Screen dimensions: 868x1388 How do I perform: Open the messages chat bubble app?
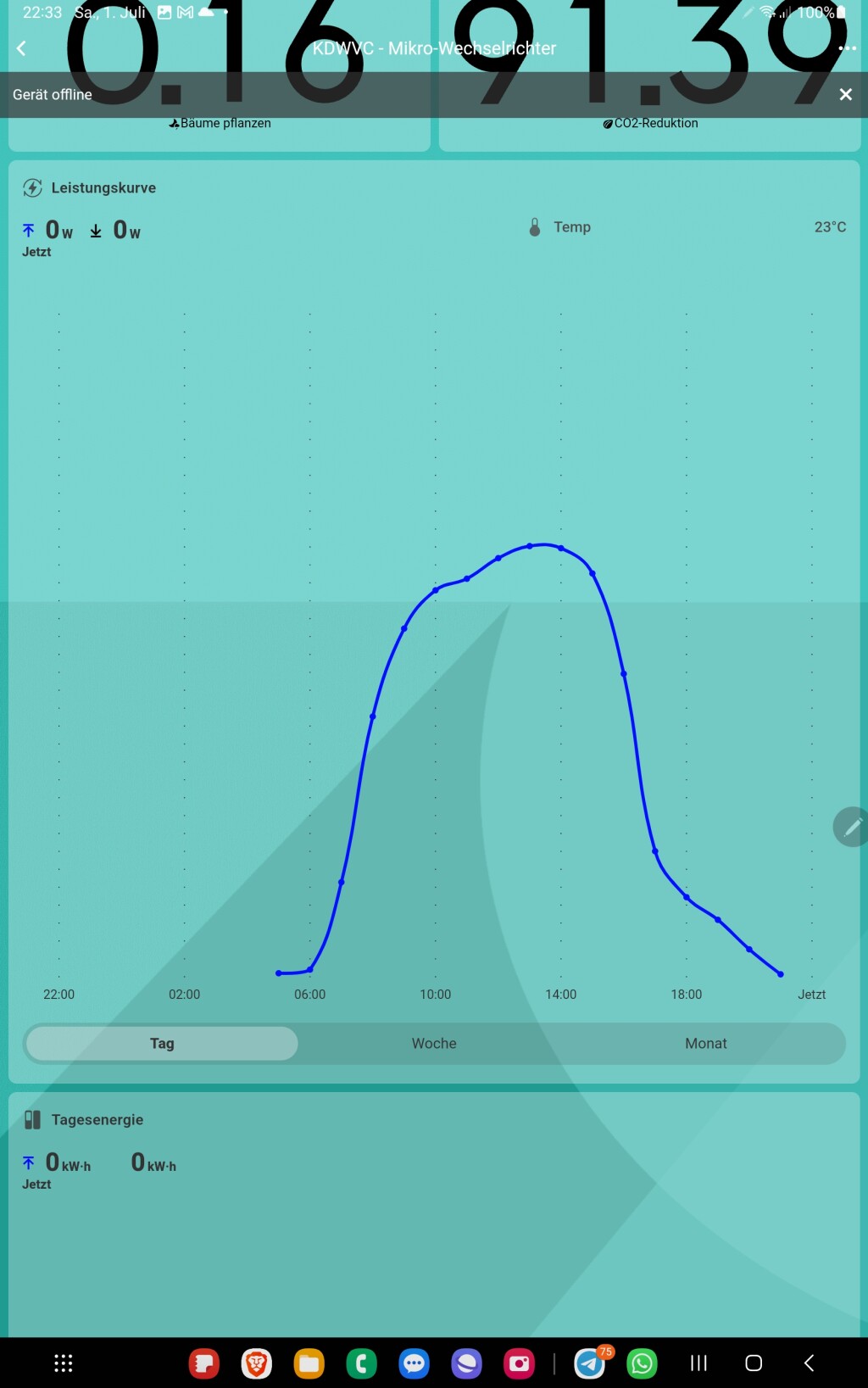click(x=414, y=1363)
